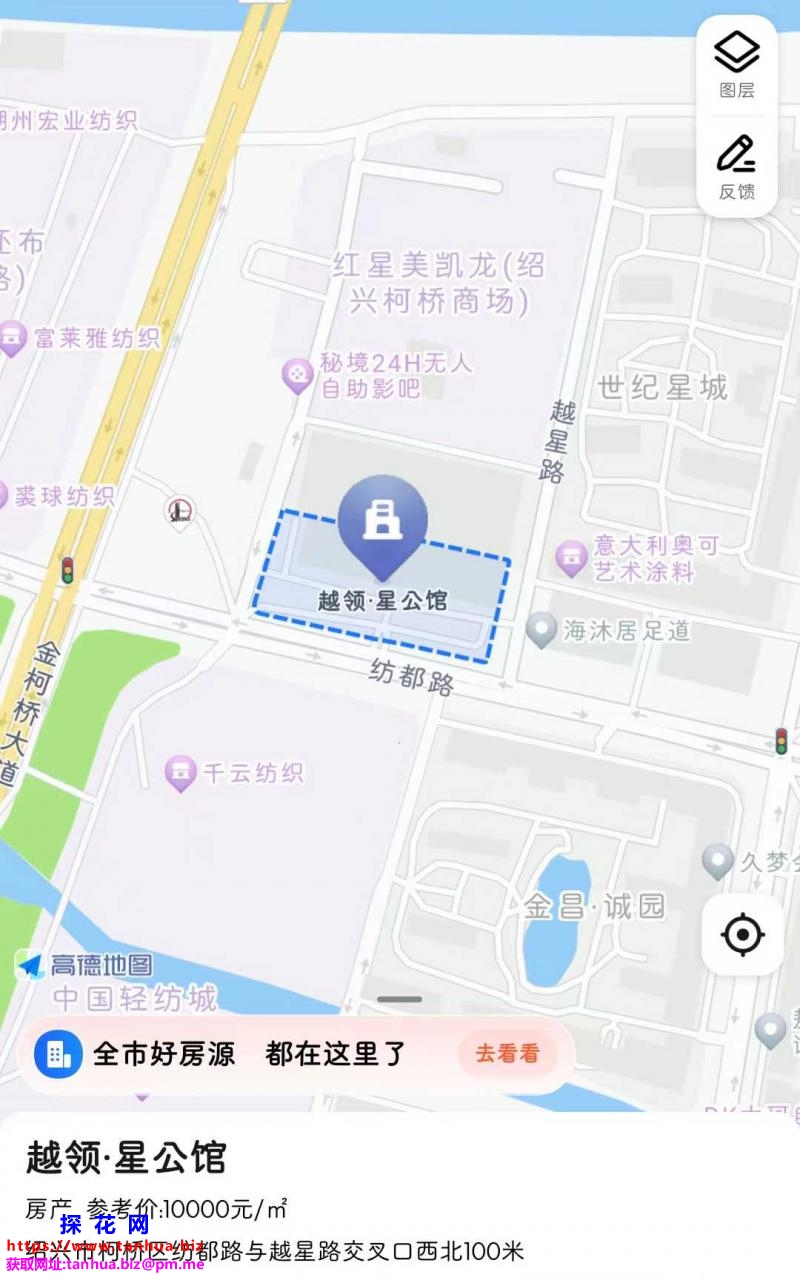This screenshot has height=1280, width=800.
Task: Open 红星美凯龙 shopping mall on map
Action: pos(439,282)
